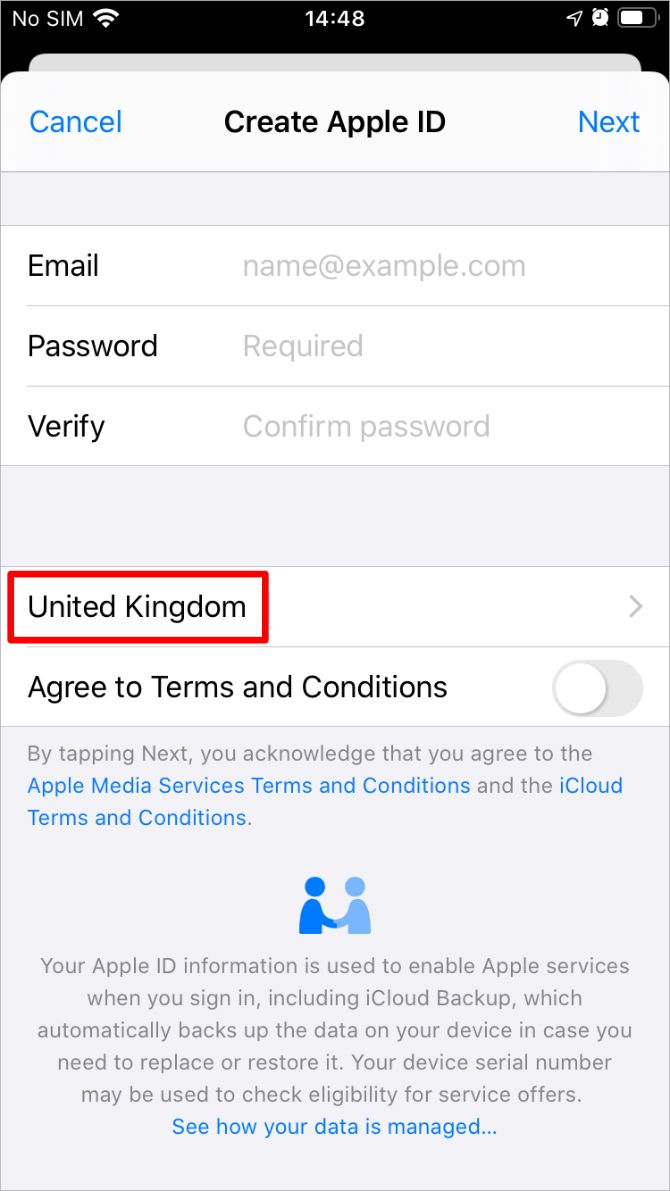
Task: Open Apple Media Services Terms and Conditions
Action: point(248,785)
